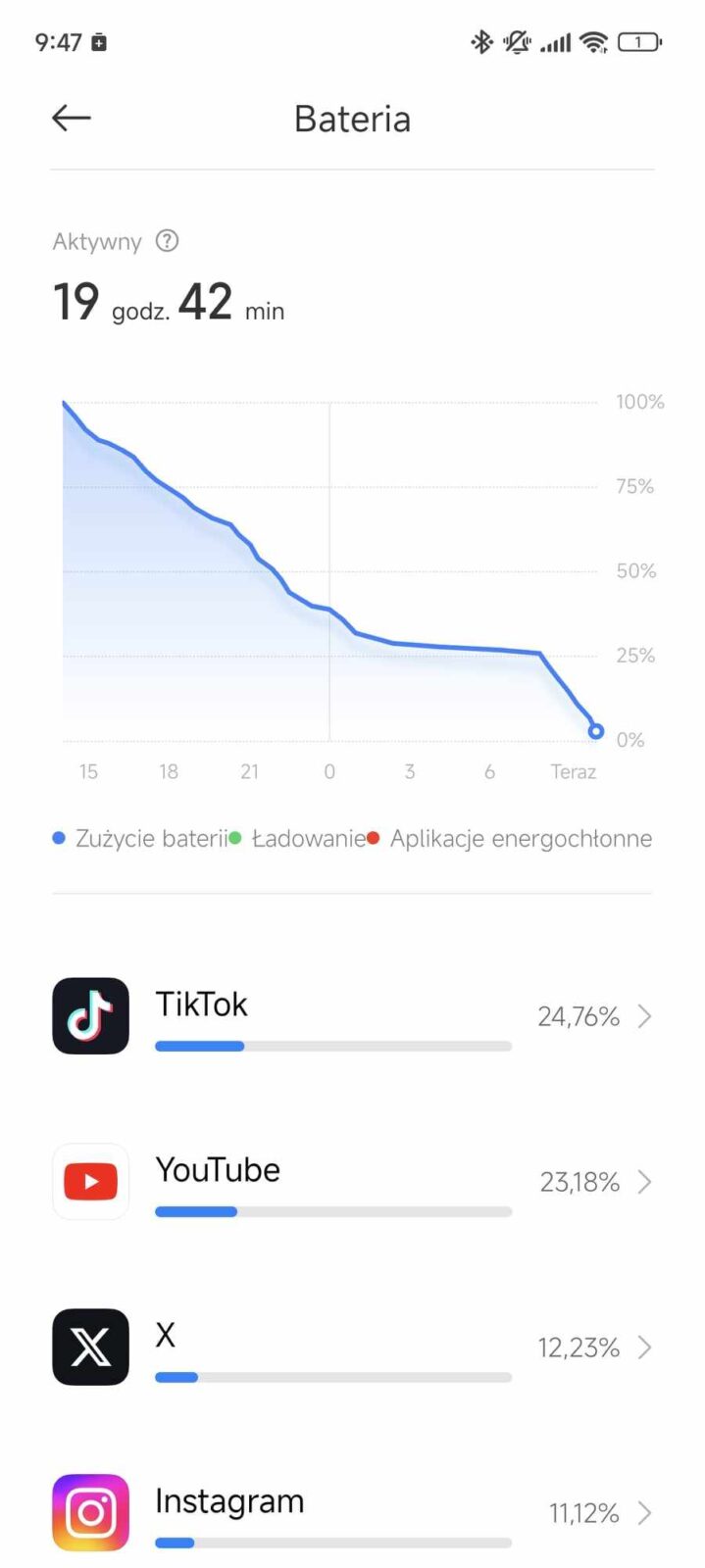Screen dimensions: 705x1568
Task: Open the help icon next to Aktywny
Action: (x=168, y=241)
